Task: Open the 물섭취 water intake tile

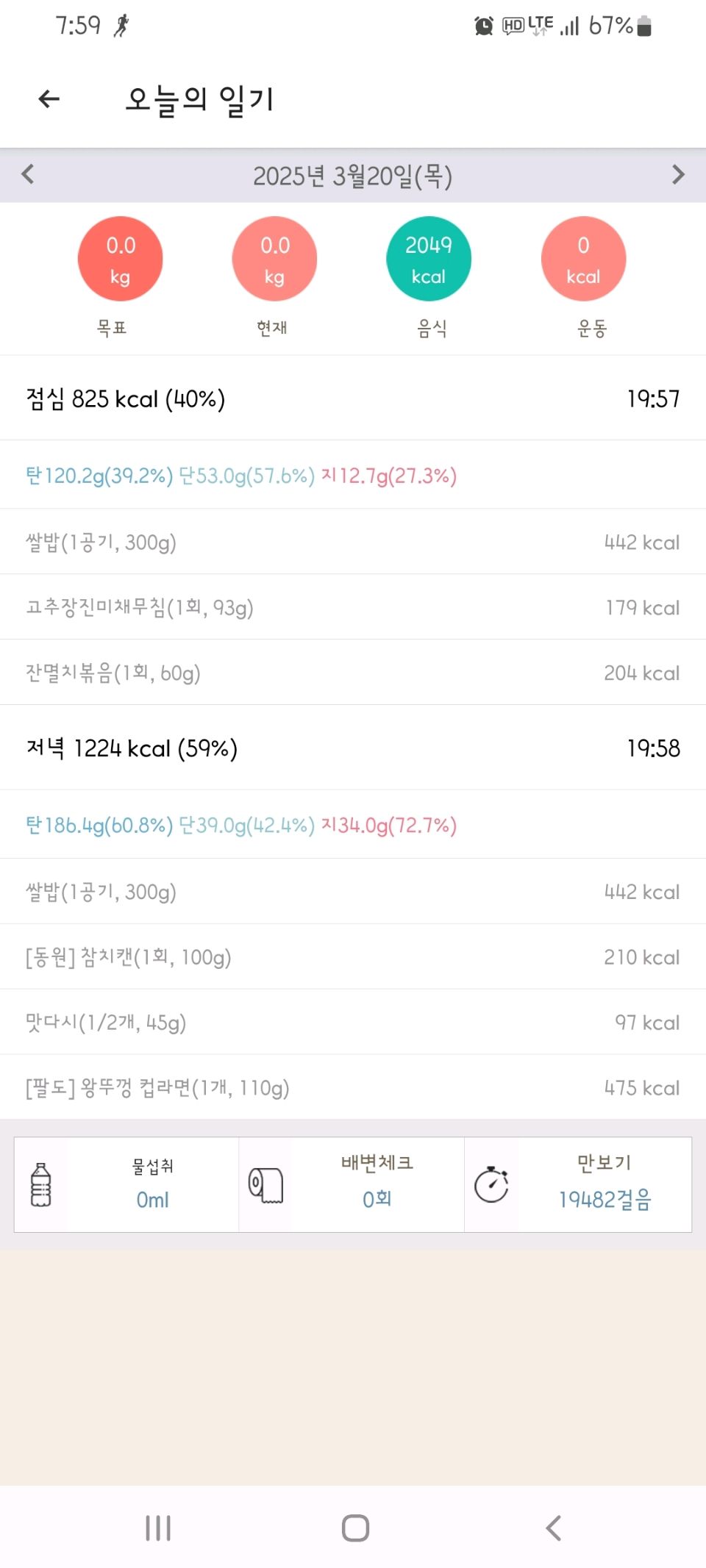Action: click(x=126, y=1184)
